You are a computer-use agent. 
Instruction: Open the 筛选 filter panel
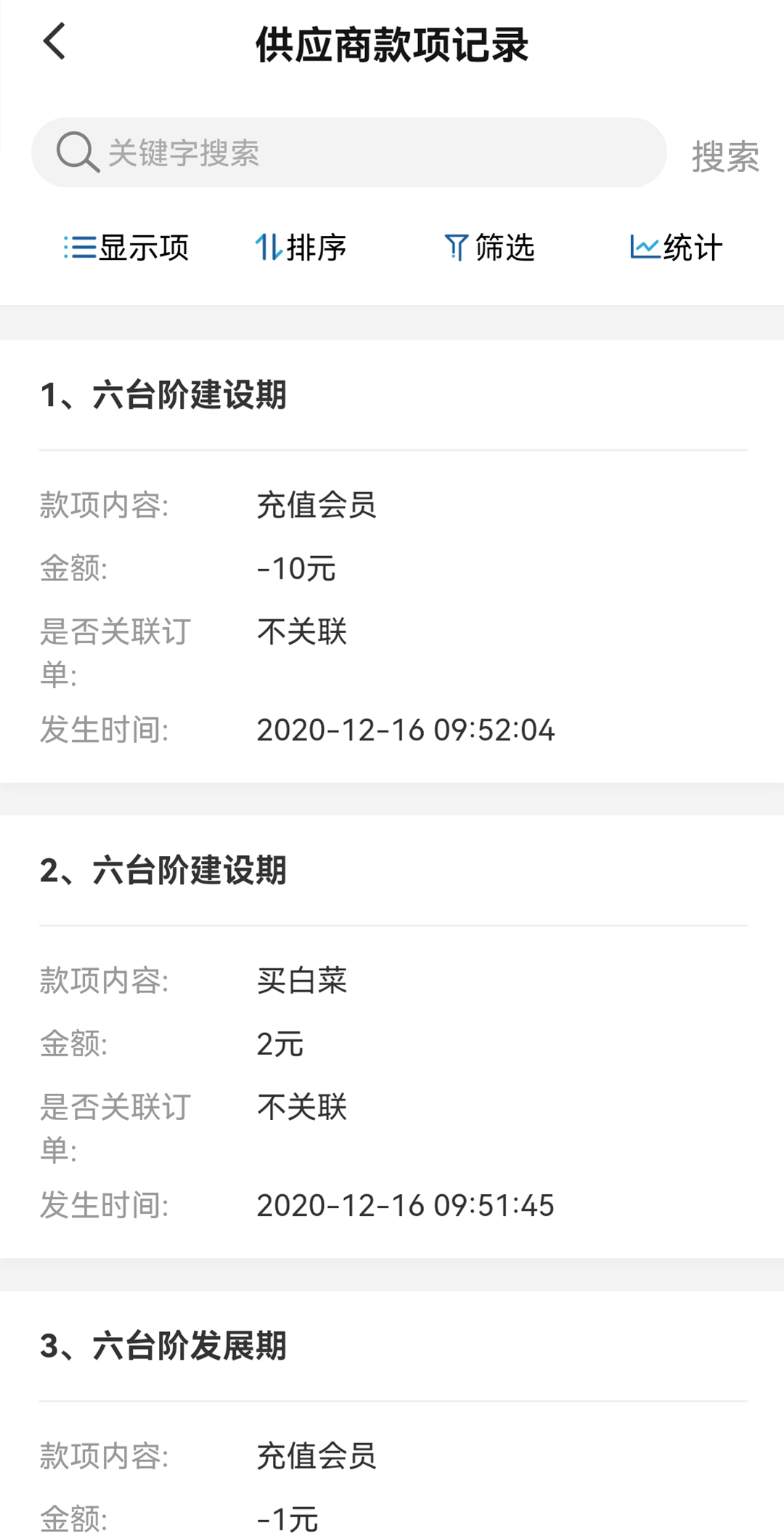(x=489, y=248)
